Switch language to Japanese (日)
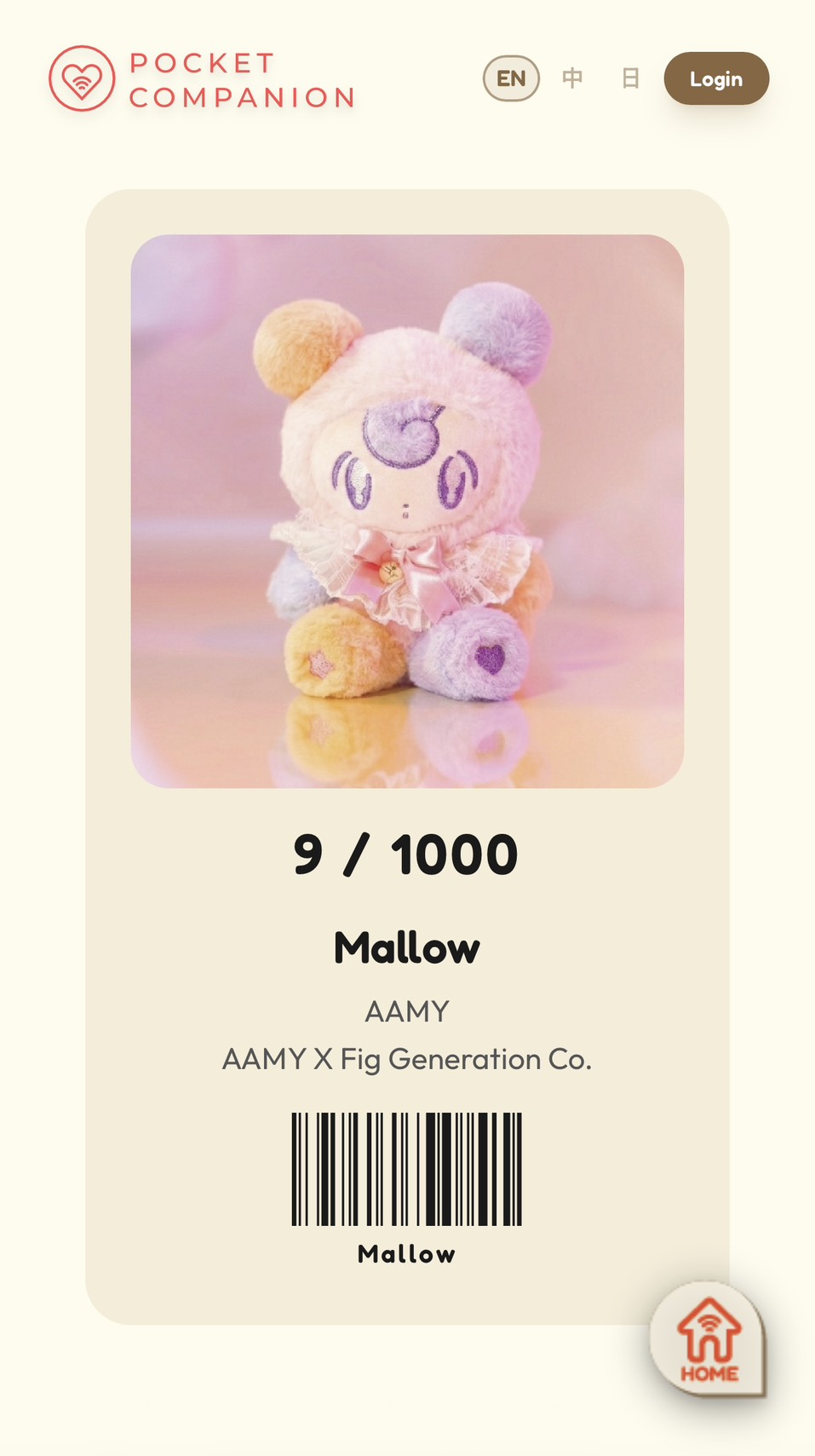This screenshot has width=815, height=1456. tap(630, 78)
